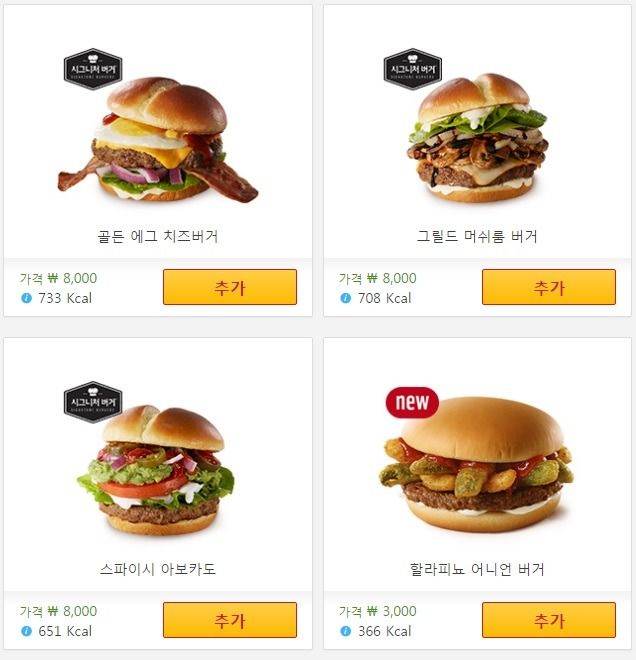Tap the info icon beside 733 Kcal
Screen dimensions: 636x660
coord(27,298)
